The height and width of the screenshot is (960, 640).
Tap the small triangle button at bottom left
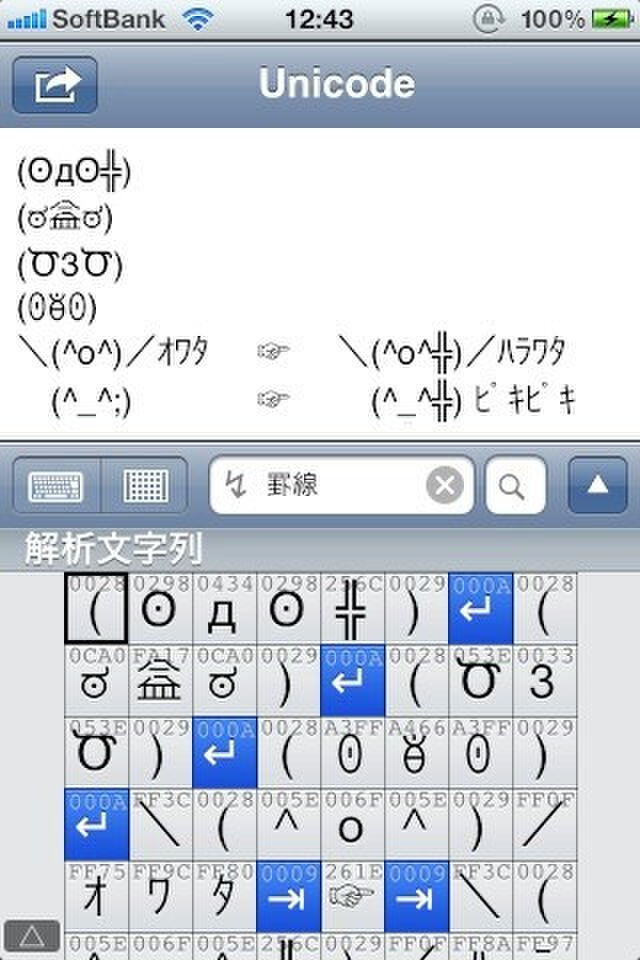tap(32, 936)
